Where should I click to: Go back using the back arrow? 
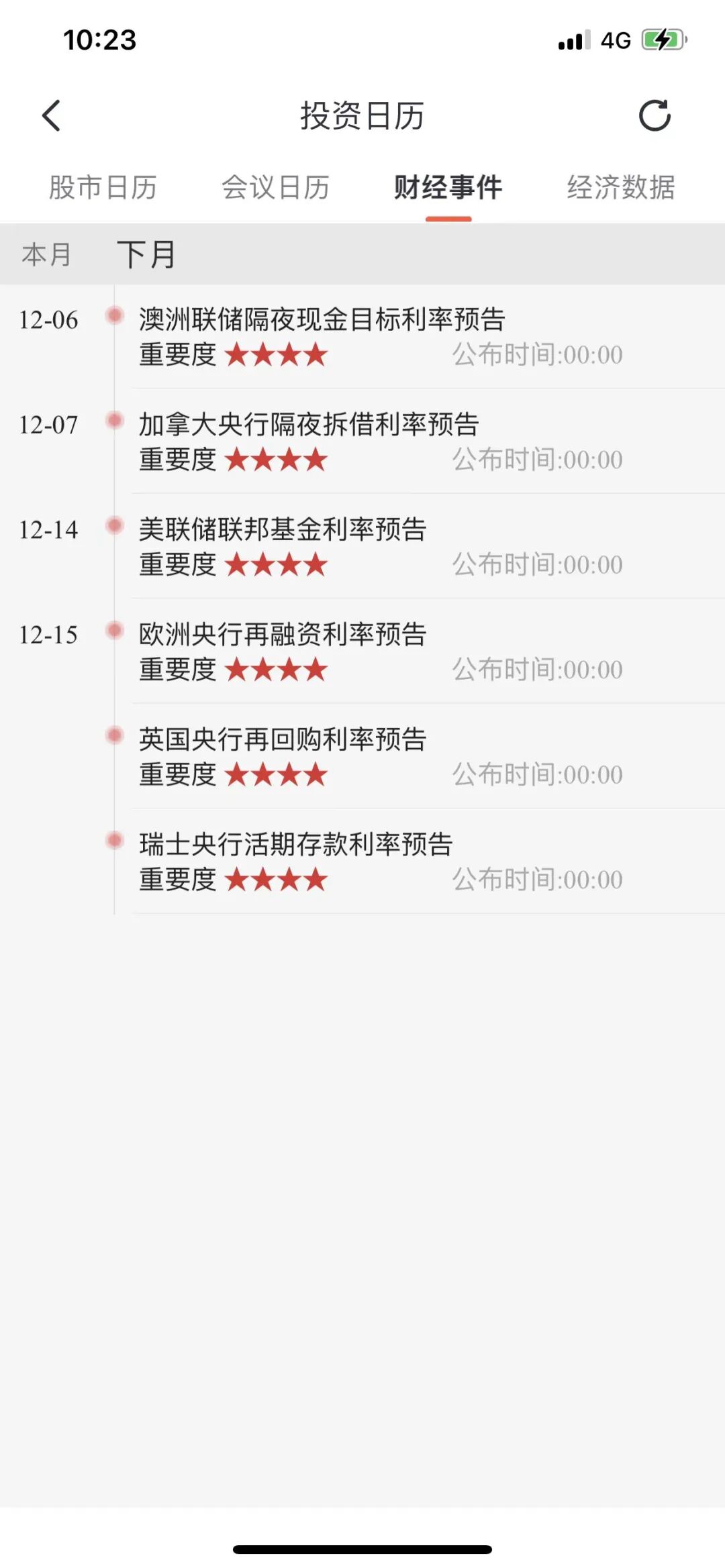[52, 115]
